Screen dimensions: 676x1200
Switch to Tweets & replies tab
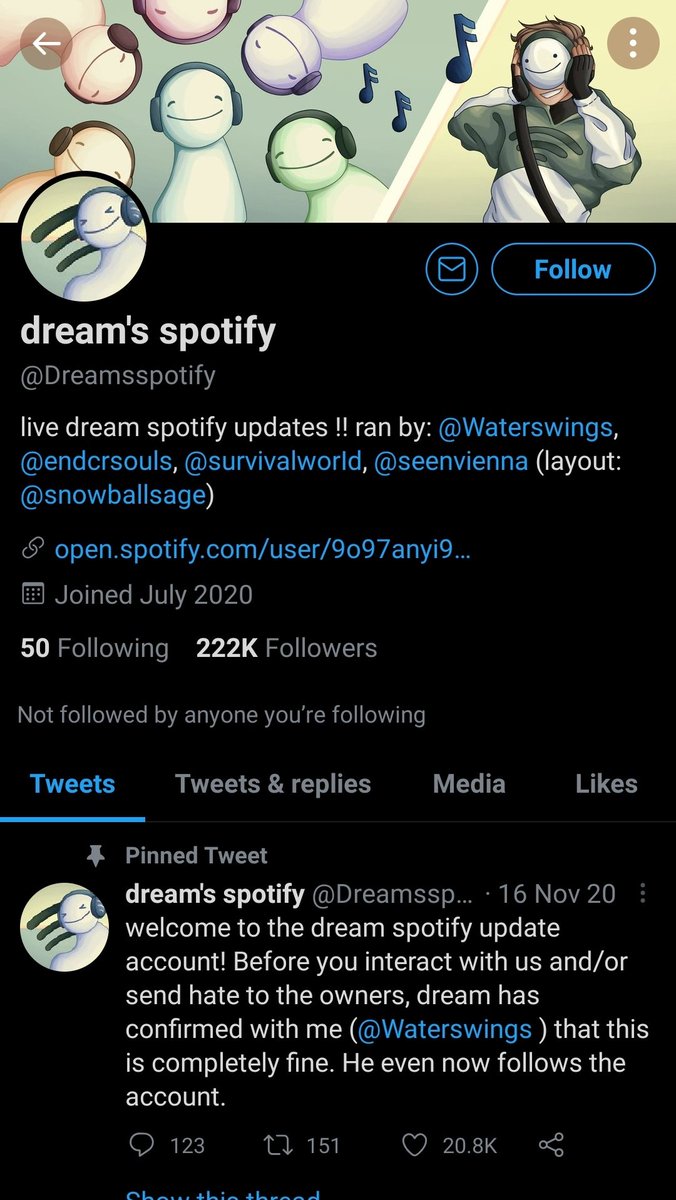tap(273, 784)
